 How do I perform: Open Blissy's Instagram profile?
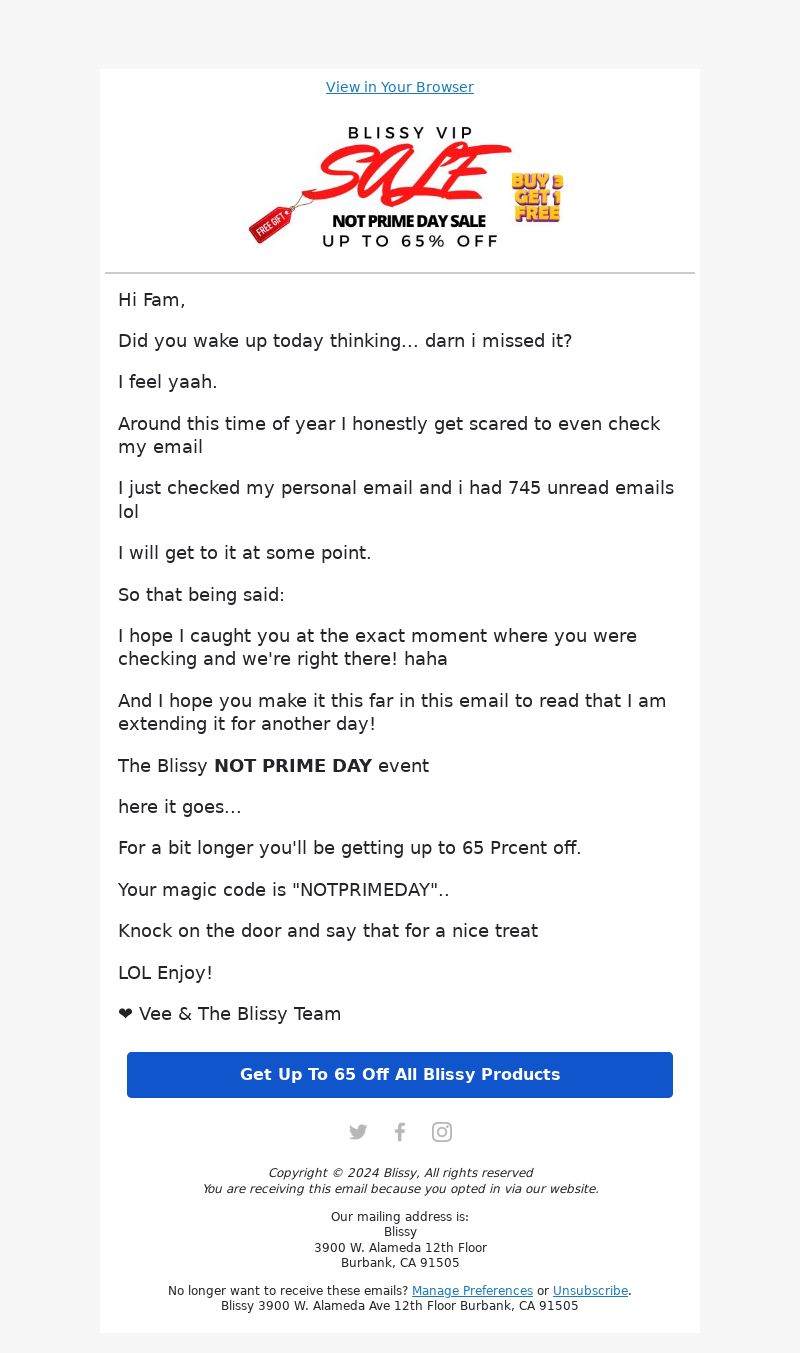[442, 1132]
